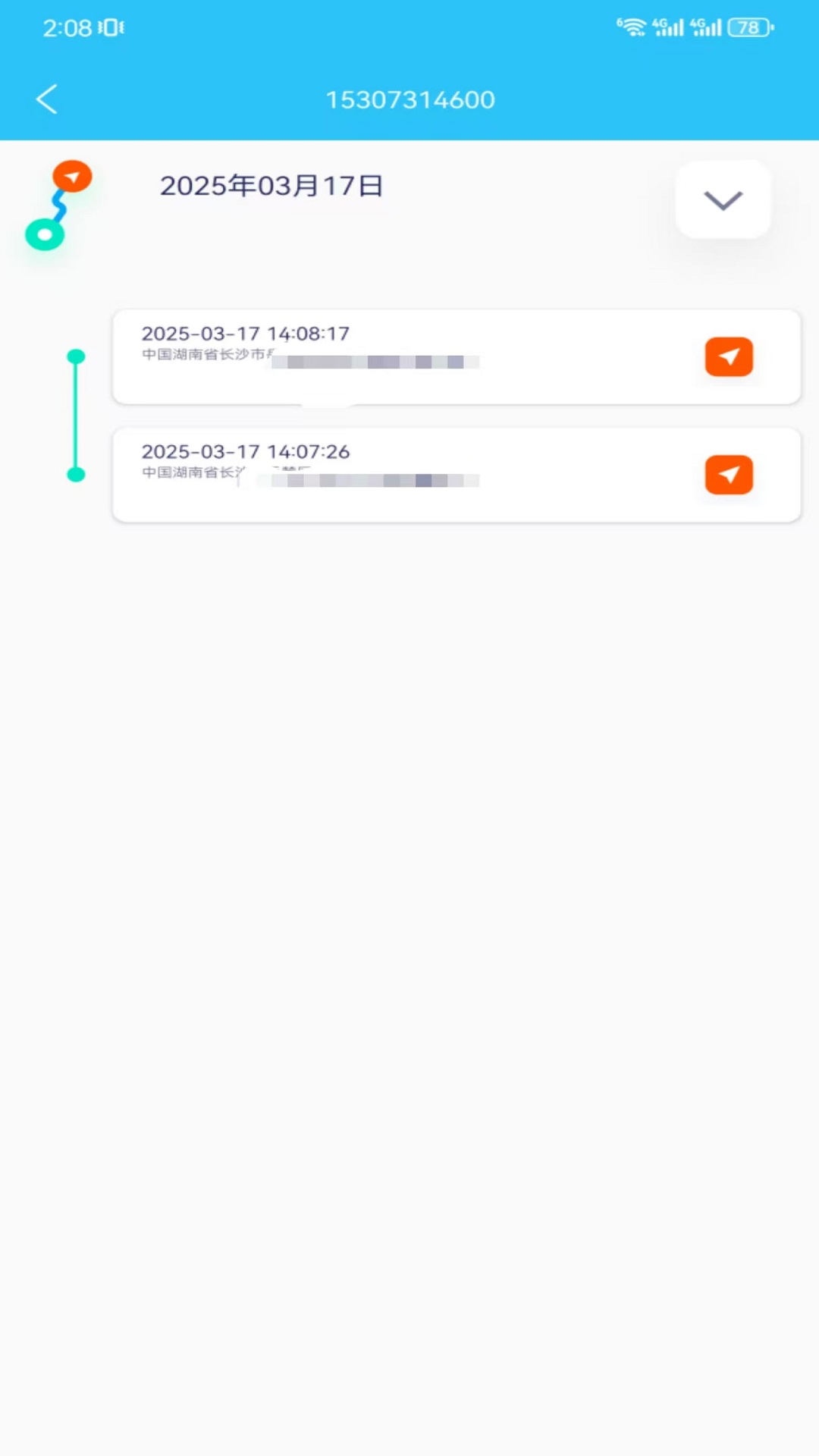Image resolution: width=819 pixels, height=1456 pixels.
Task: Open navigation for the 14:07:26 record
Action: pyautogui.click(x=728, y=475)
